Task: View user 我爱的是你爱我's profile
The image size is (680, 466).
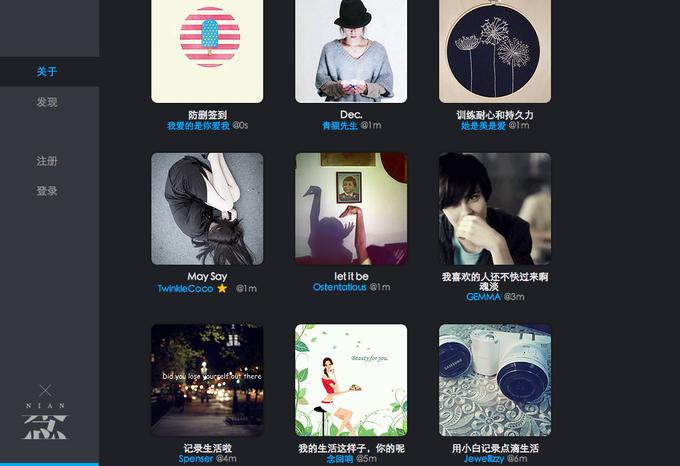Action: click(x=198, y=126)
